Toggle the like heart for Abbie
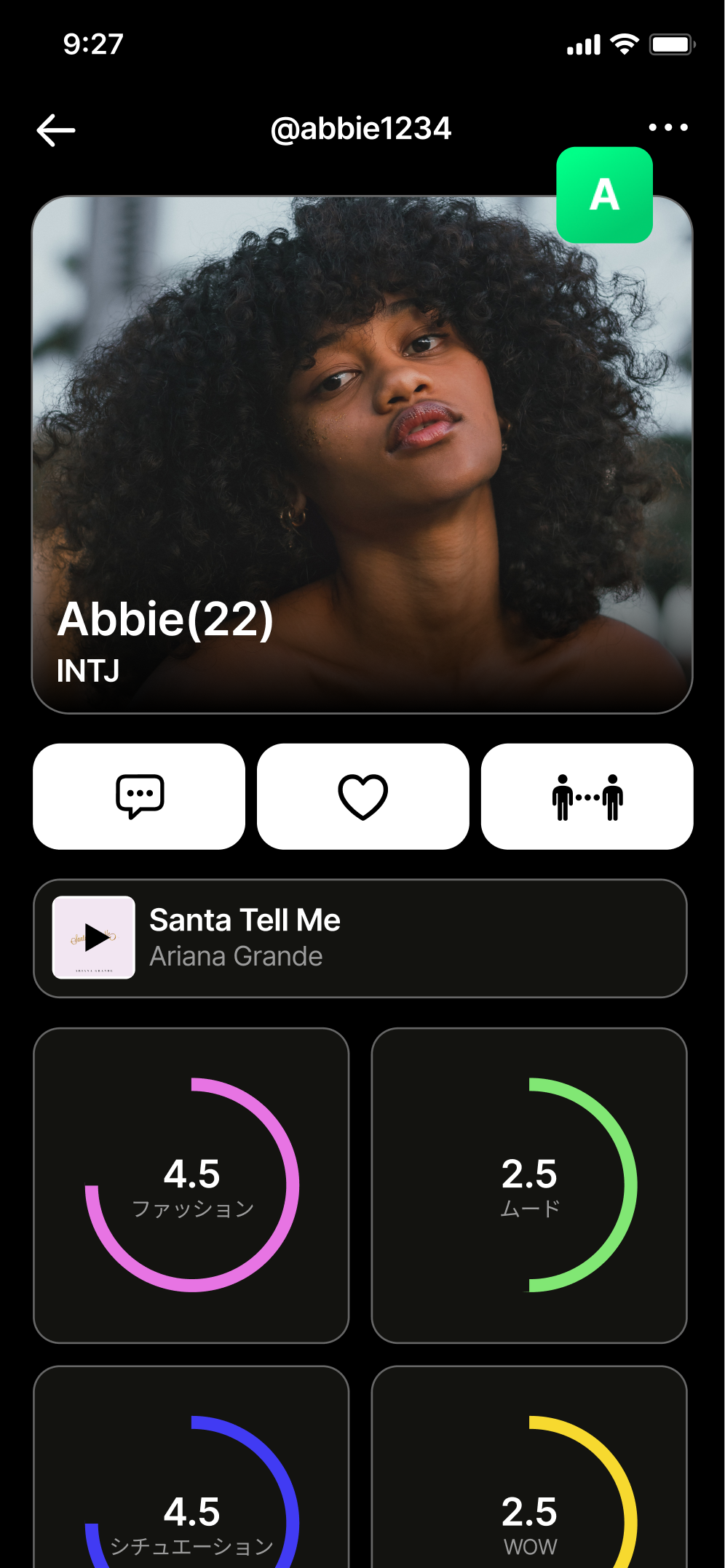Image resolution: width=725 pixels, height=1568 pixels. (362, 796)
